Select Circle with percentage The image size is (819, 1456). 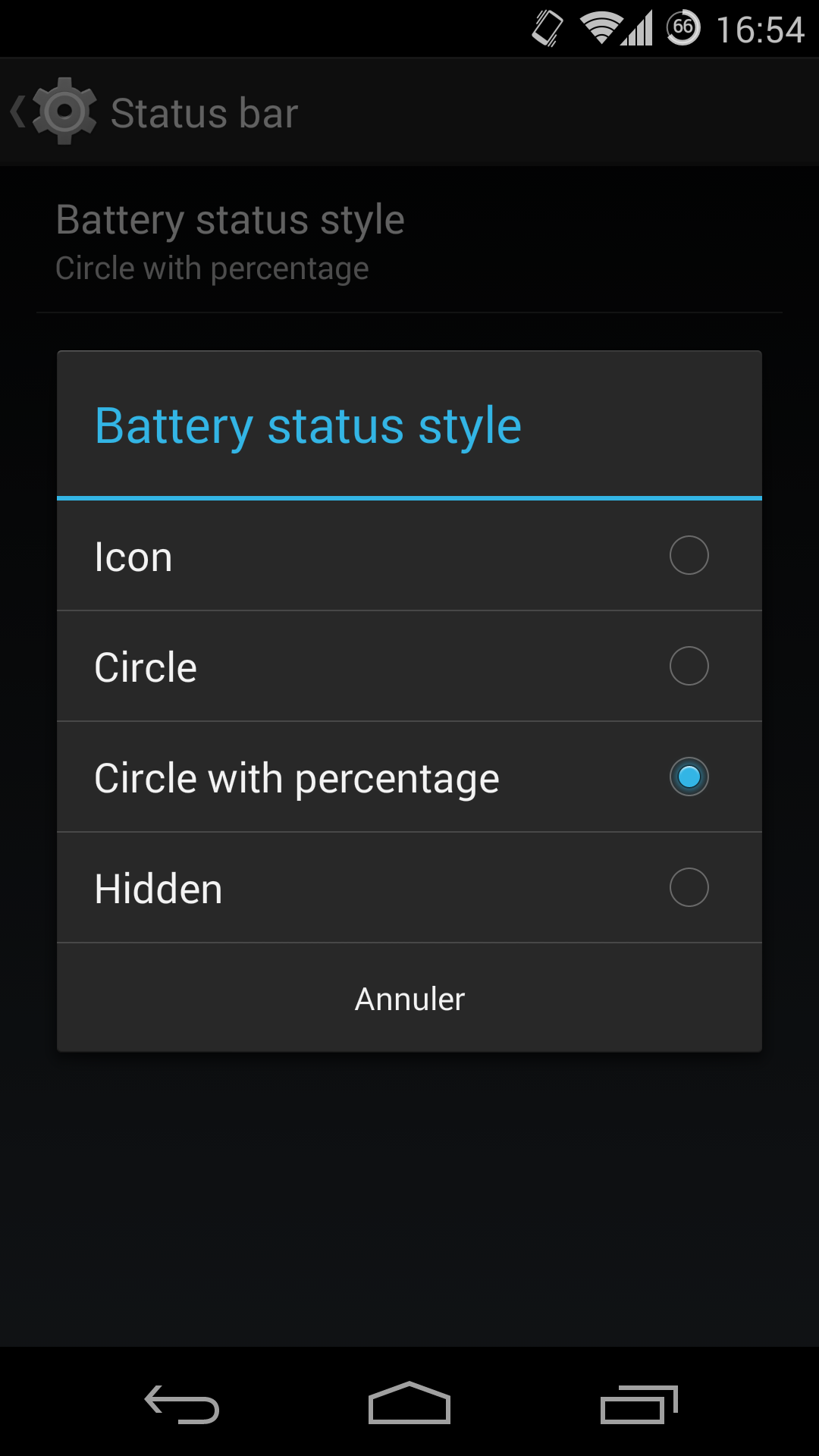pos(409,777)
